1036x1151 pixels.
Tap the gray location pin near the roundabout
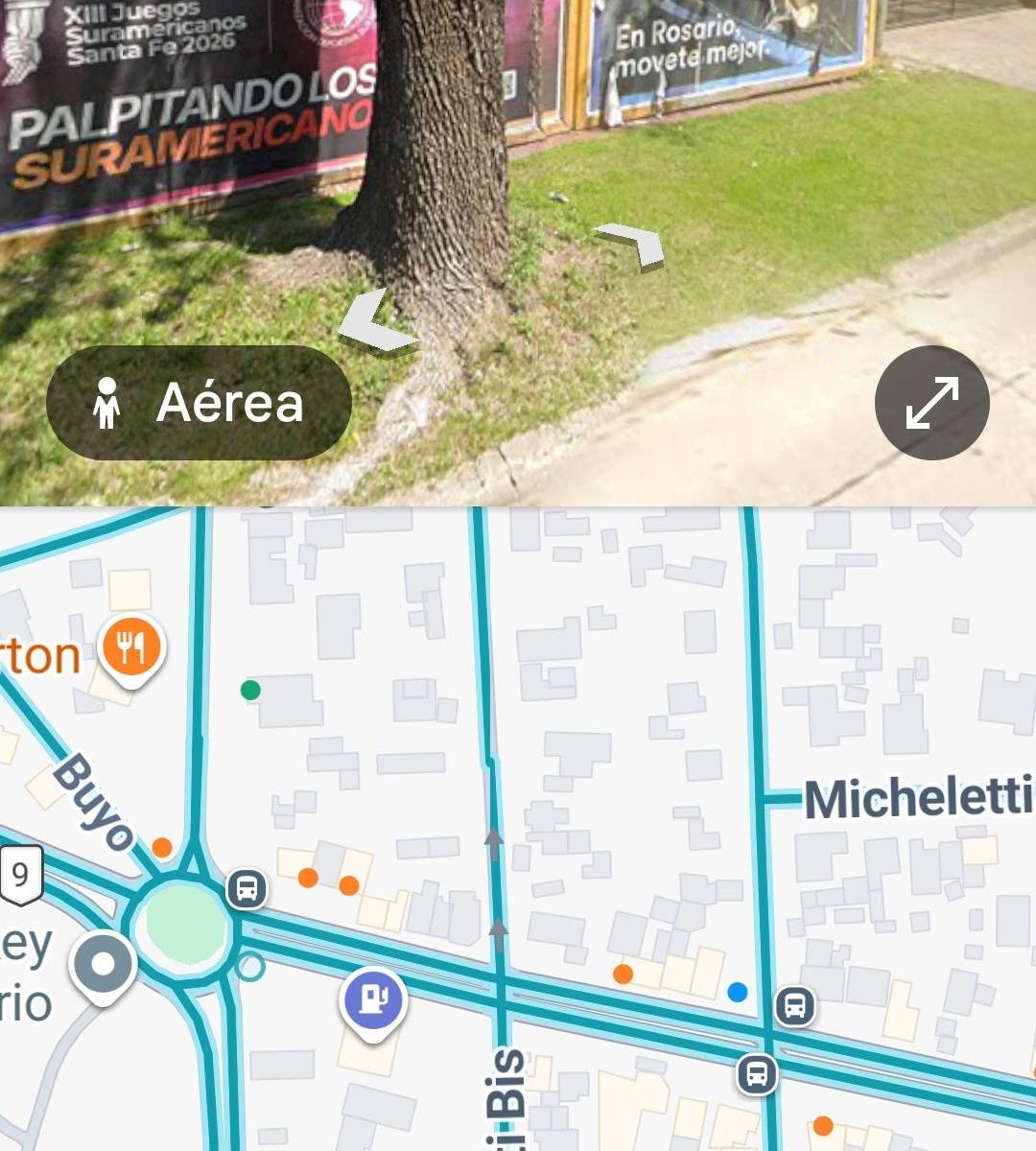pyautogui.click(x=103, y=967)
